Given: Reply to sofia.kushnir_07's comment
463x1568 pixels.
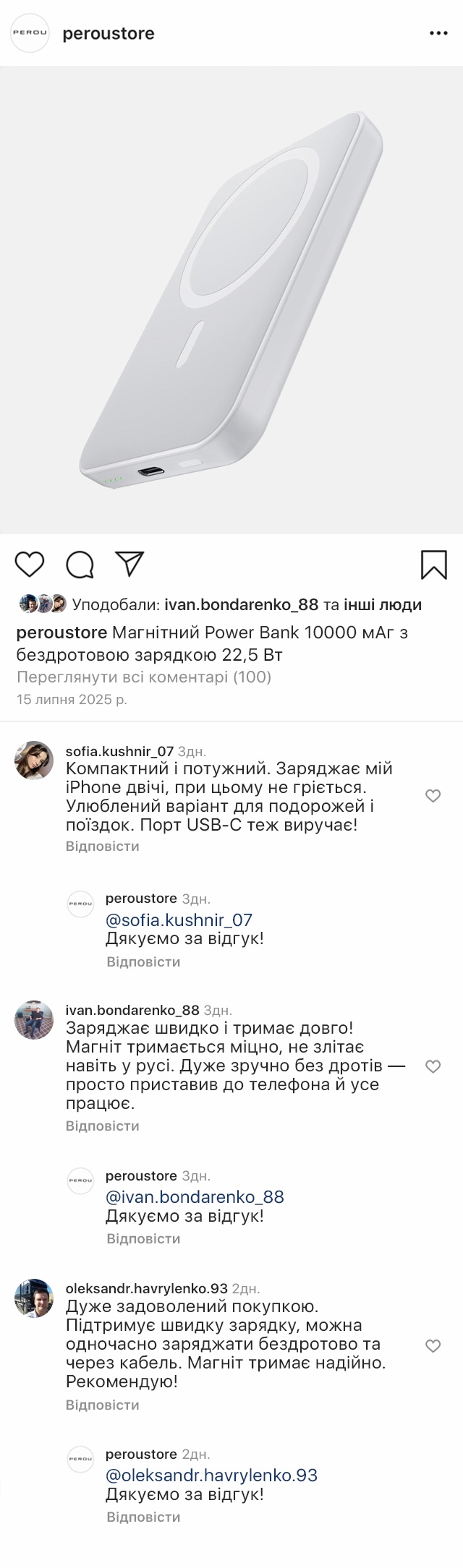Looking at the screenshot, I should click(102, 846).
